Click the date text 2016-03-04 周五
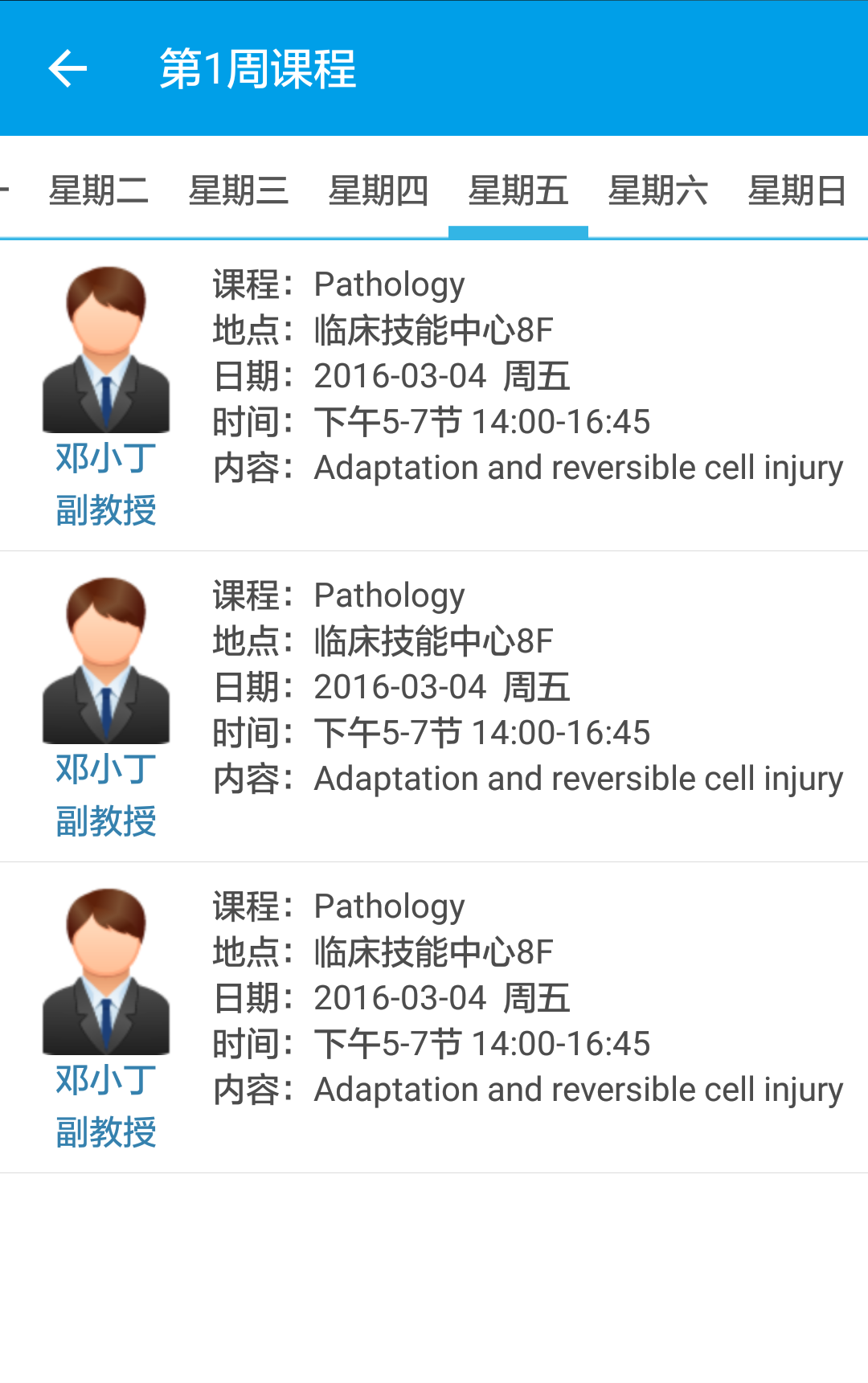Screen dimensions: 868x1383 [440, 374]
